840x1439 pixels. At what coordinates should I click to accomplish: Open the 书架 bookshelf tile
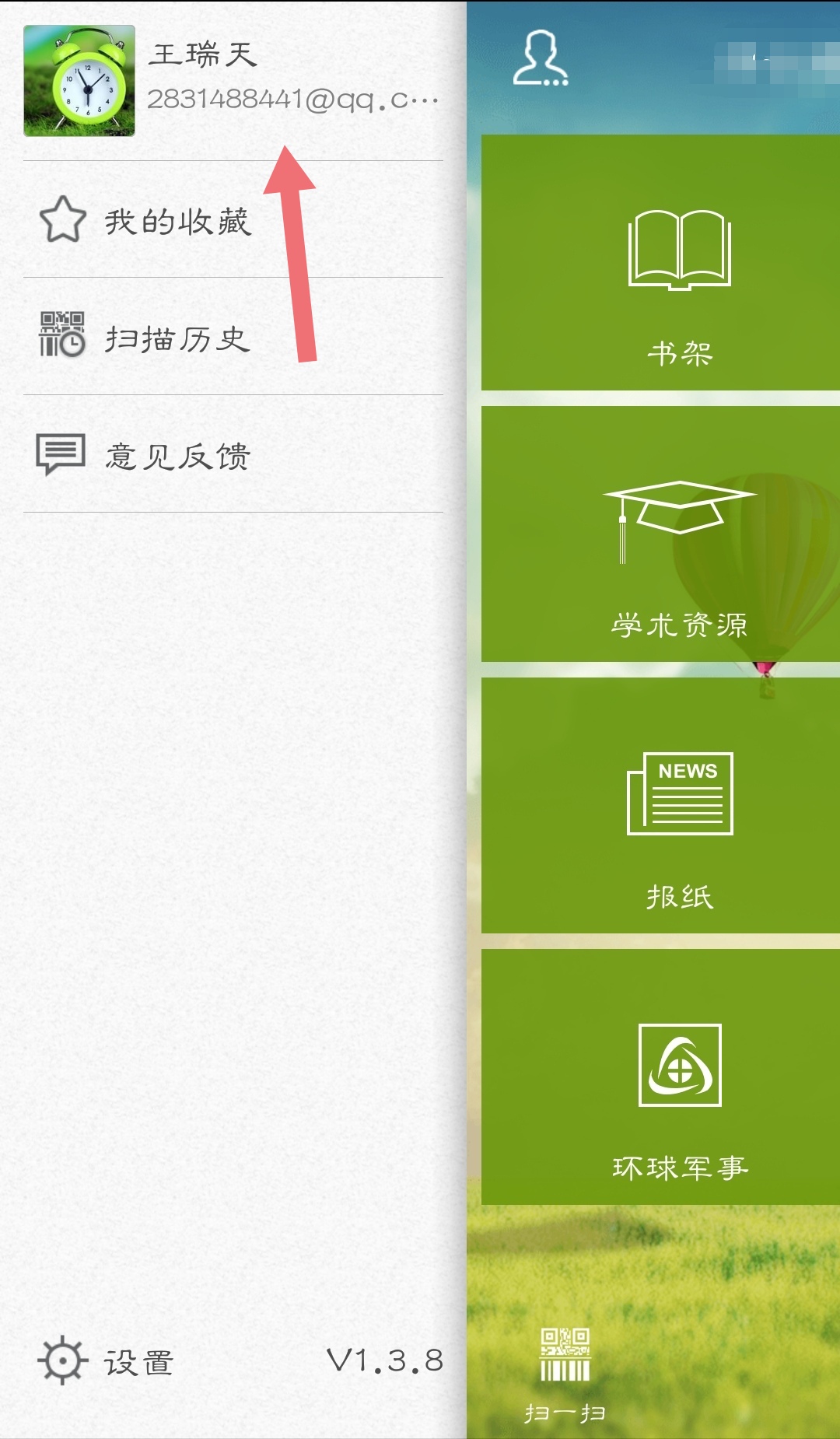point(661,263)
